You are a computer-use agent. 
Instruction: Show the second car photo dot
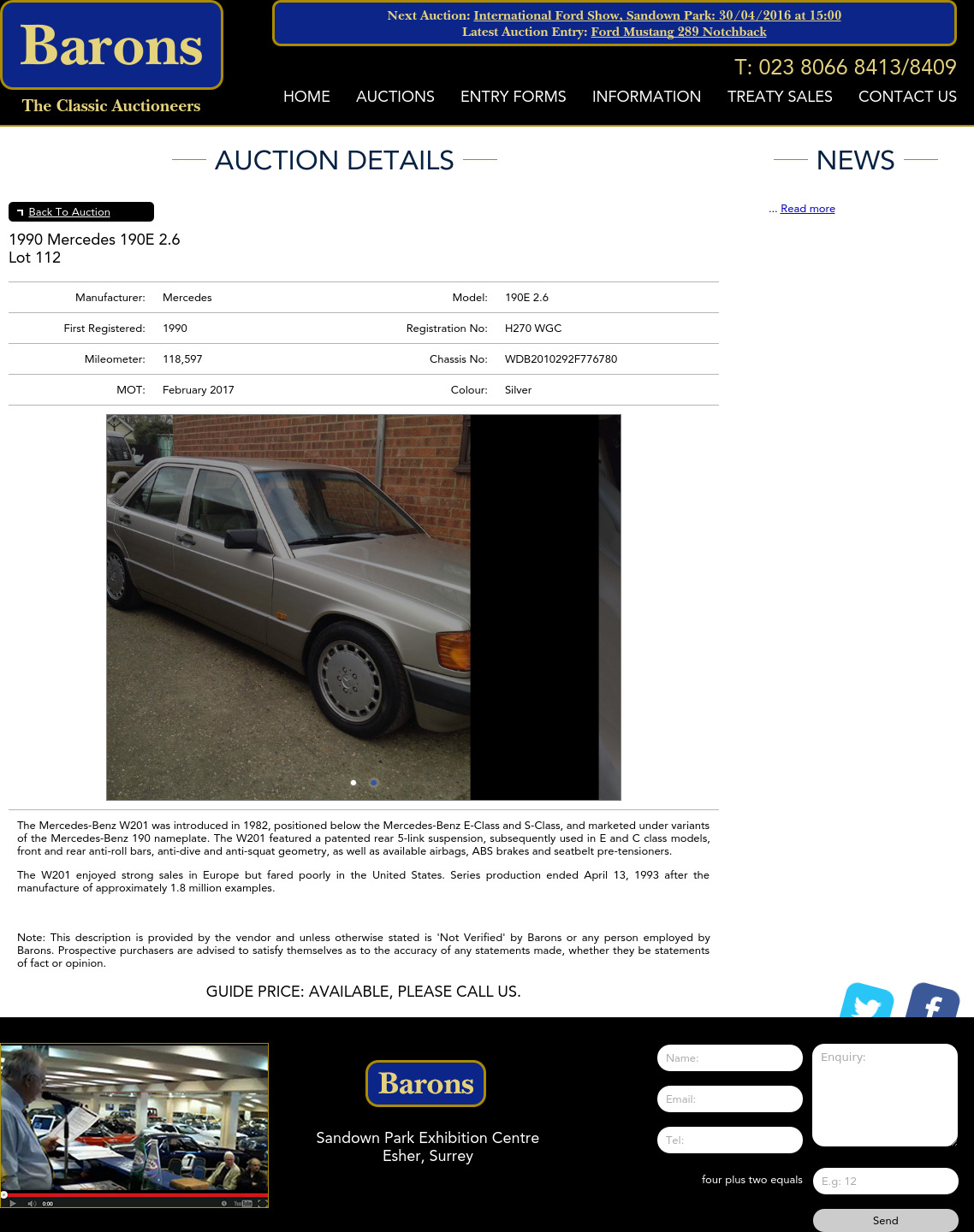(x=374, y=783)
